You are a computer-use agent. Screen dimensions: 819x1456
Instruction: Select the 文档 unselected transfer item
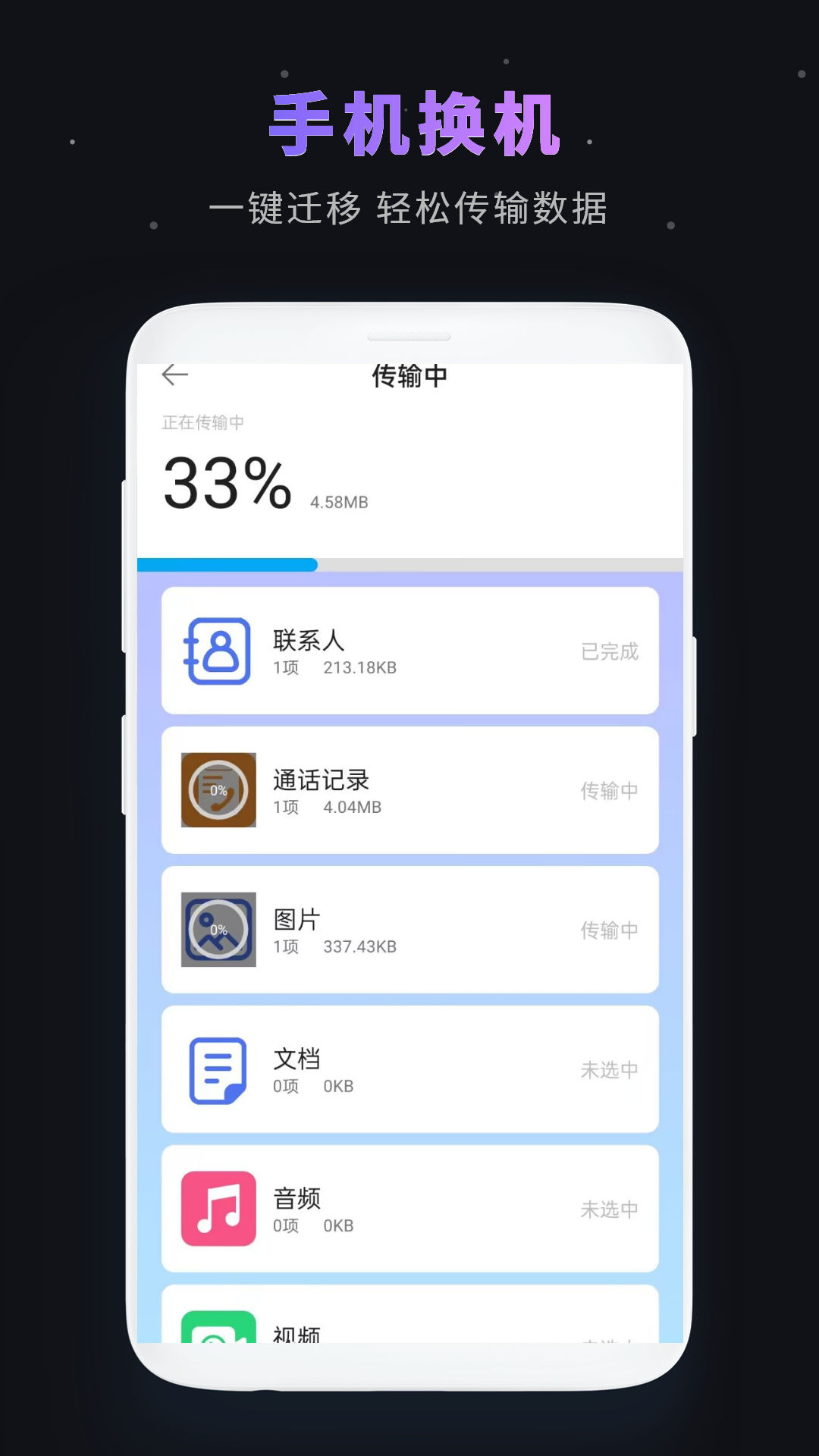coord(409,1070)
